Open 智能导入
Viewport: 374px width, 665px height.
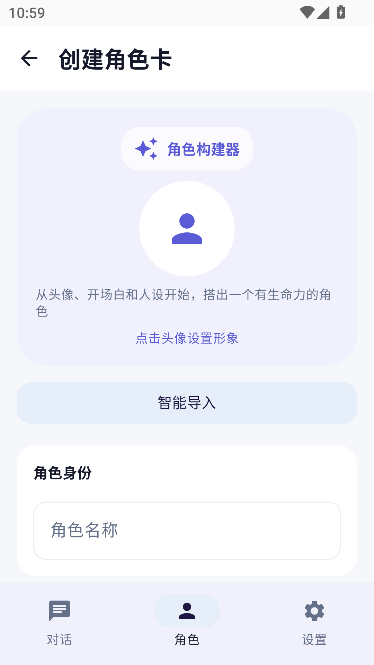click(187, 403)
